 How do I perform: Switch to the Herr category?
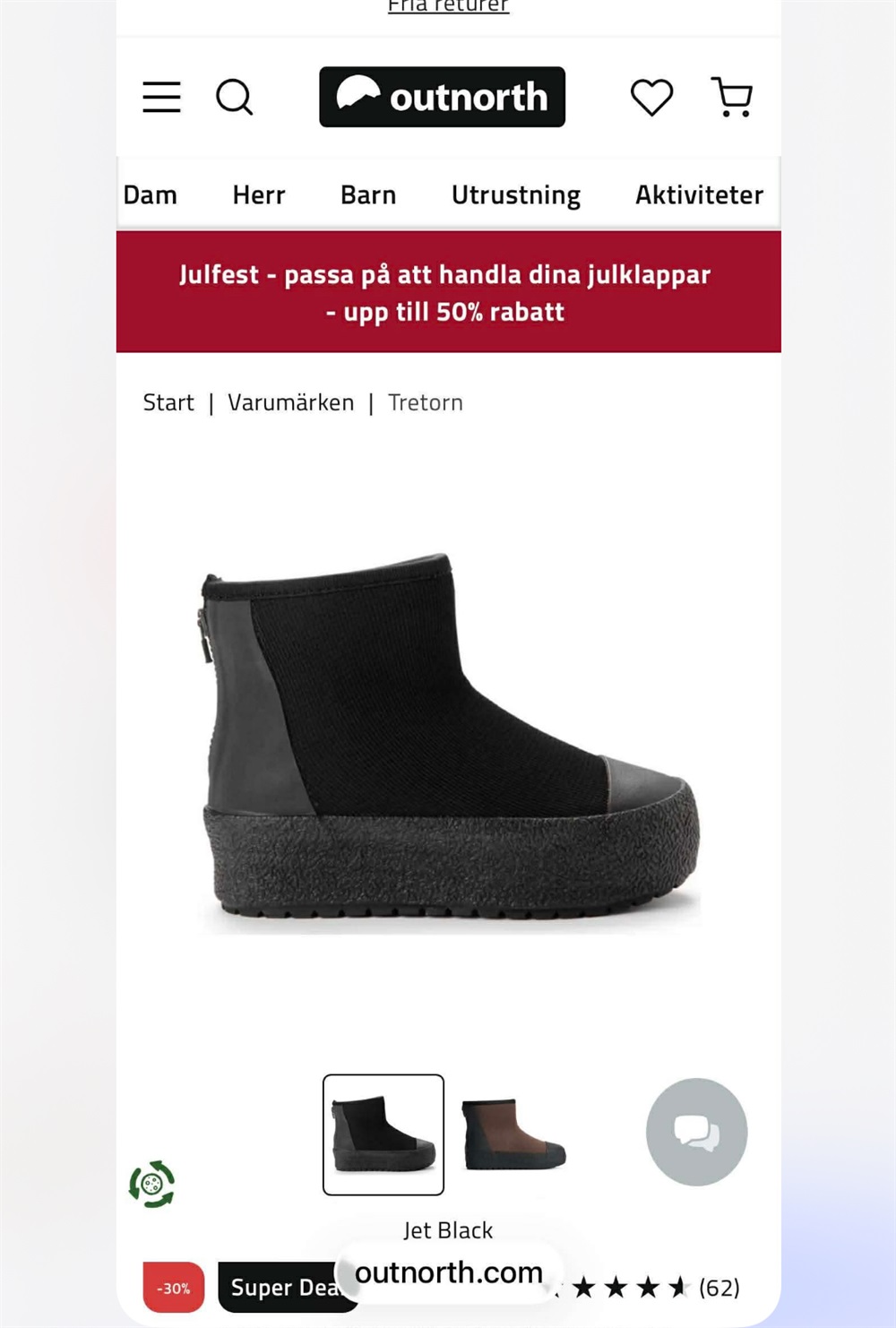(x=259, y=194)
